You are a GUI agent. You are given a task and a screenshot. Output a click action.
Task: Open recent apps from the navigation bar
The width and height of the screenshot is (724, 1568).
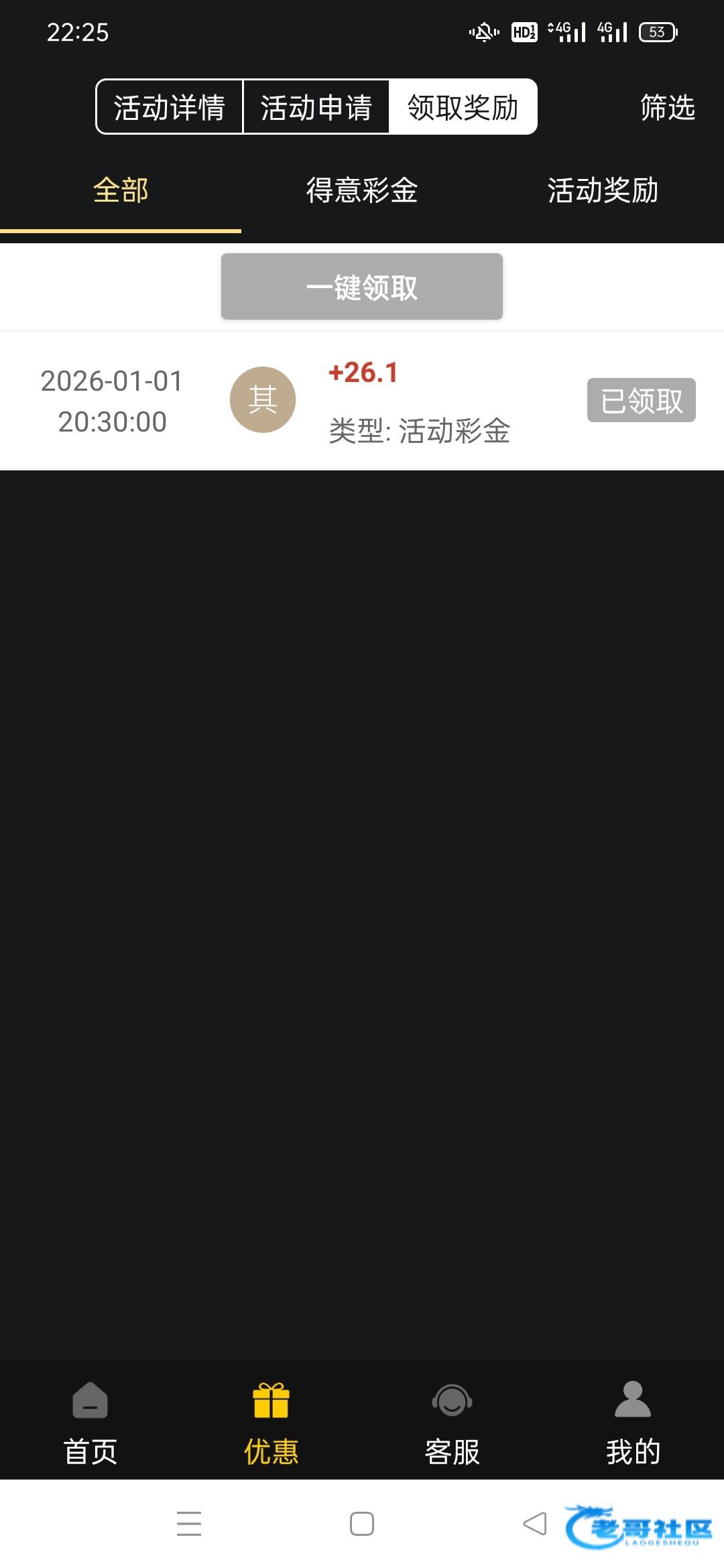[189, 1524]
